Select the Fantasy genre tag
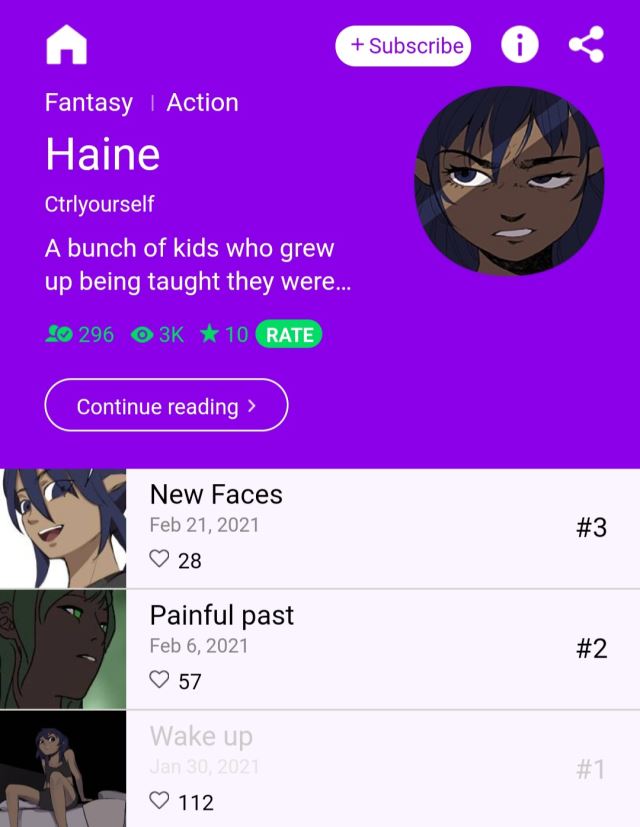Viewport: 640px width, 827px height. pyautogui.click(x=89, y=103)
